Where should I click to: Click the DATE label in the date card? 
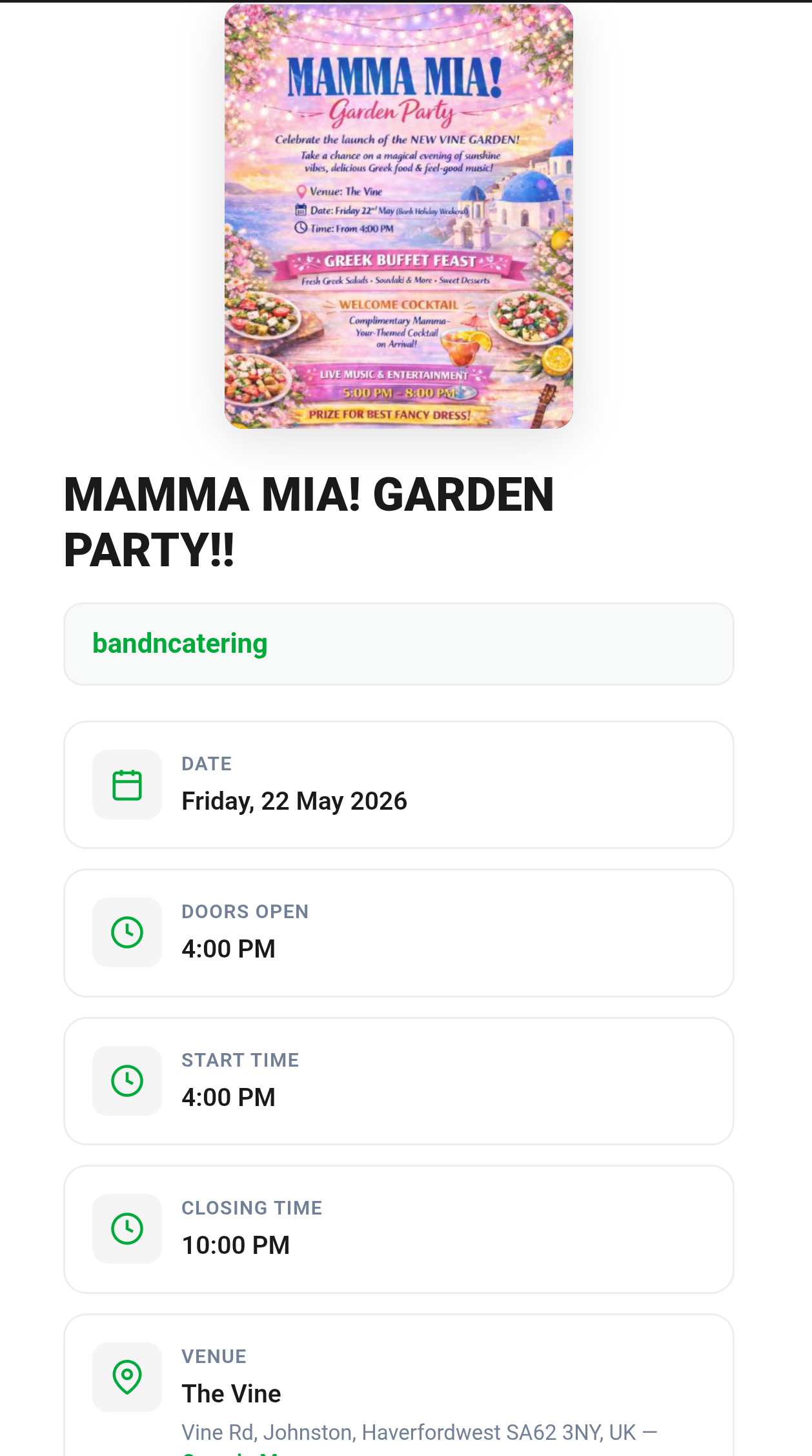[x=207, y=763]
